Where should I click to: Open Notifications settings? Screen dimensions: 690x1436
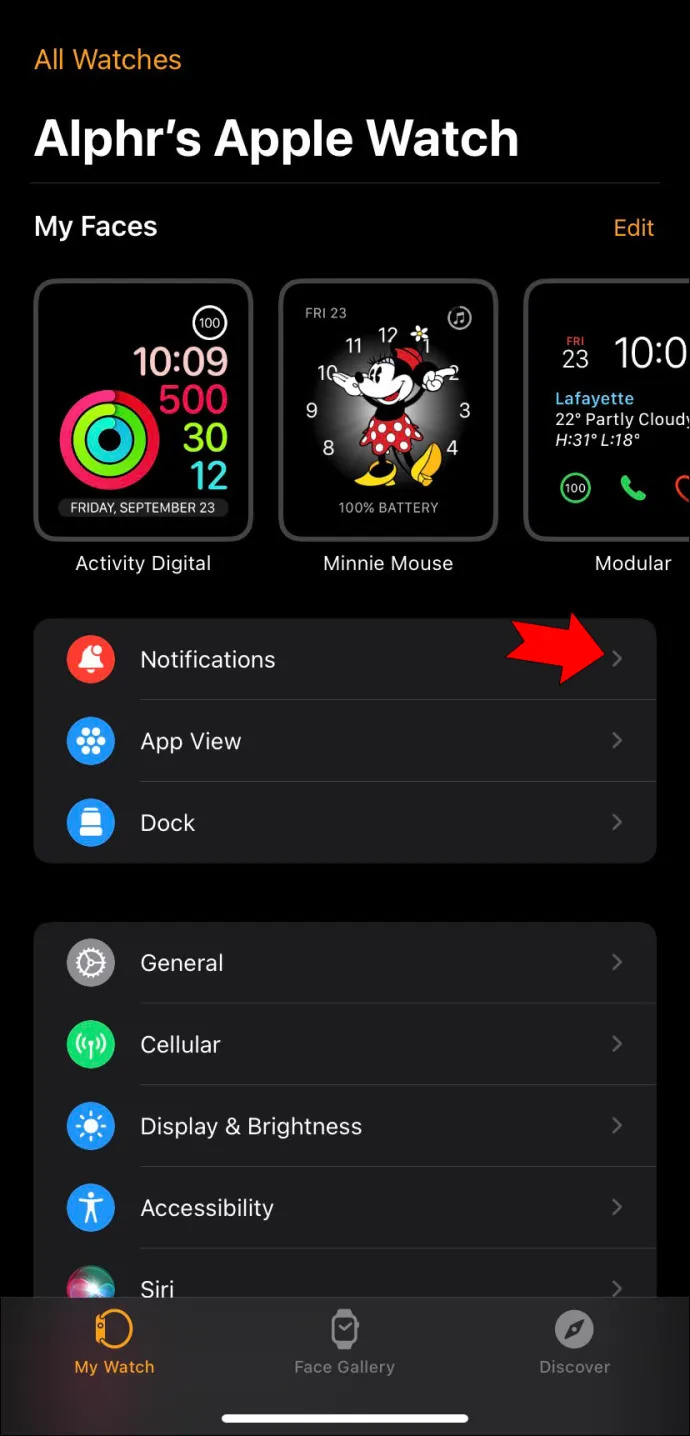point(345,659)
